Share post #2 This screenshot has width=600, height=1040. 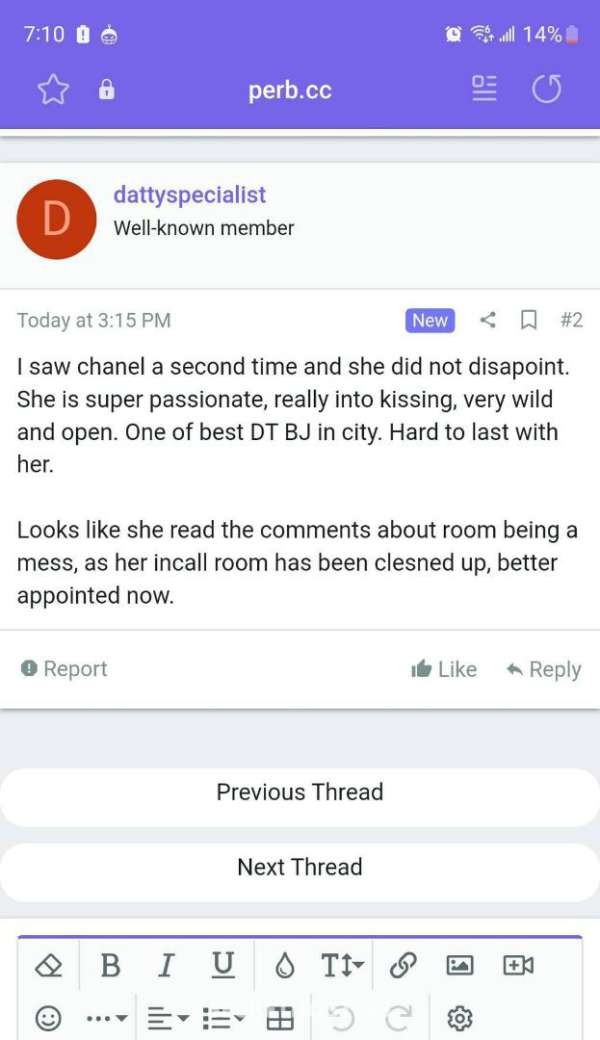pyautogui.click(x=488, y=320)
